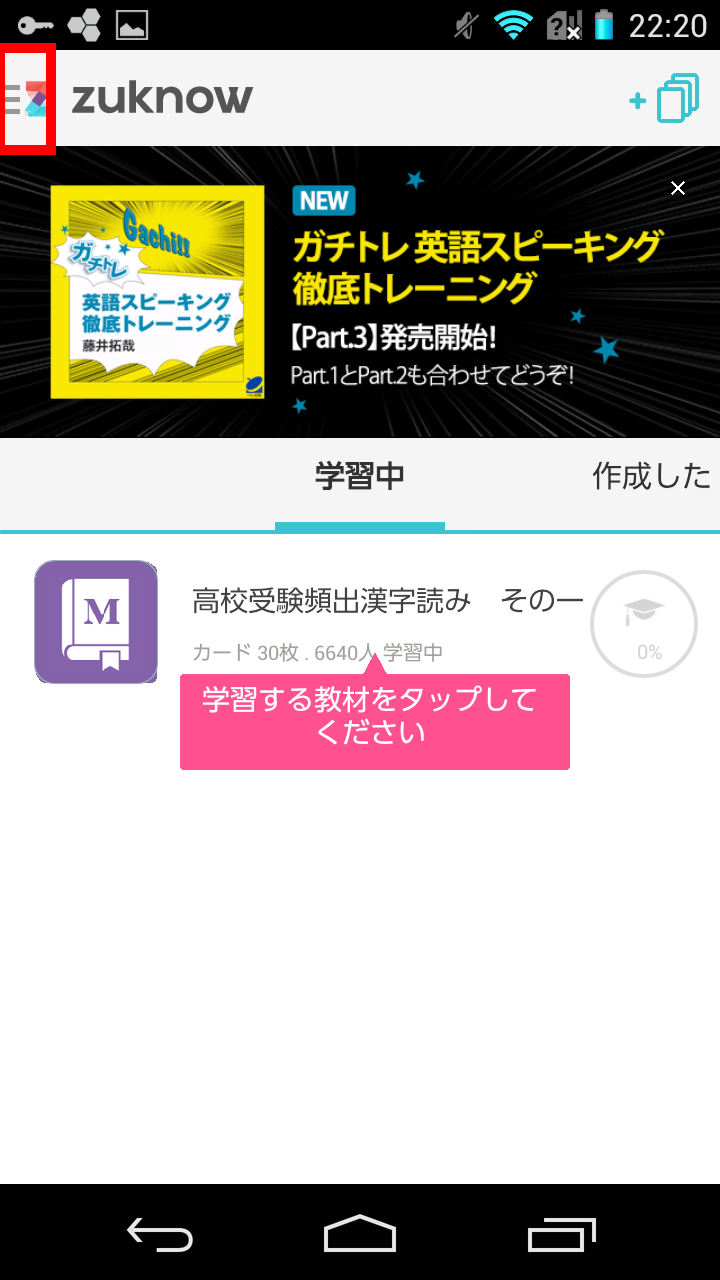Viewport: 720px width, 1280px height.
Task: Switch to the 学習中 tab
Action: [360, 476]
